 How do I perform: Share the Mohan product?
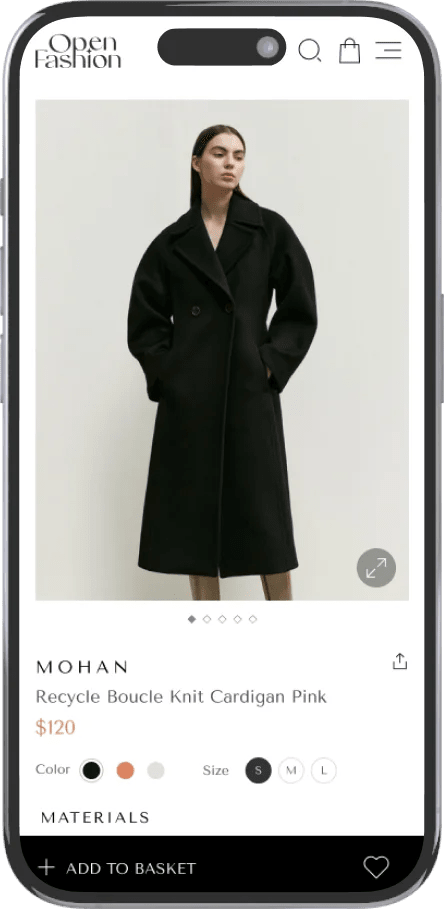[400, 661]
